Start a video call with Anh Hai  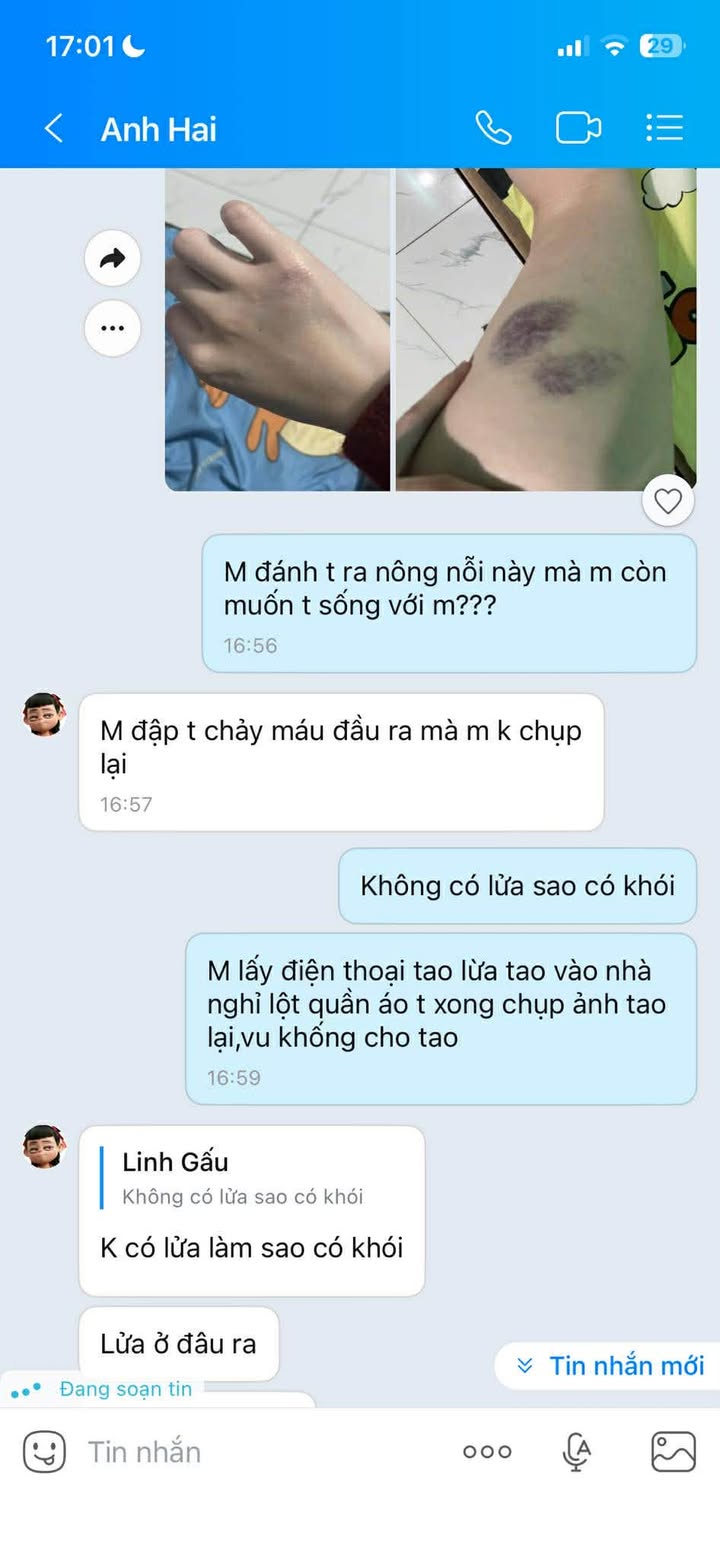click(578, 128)
